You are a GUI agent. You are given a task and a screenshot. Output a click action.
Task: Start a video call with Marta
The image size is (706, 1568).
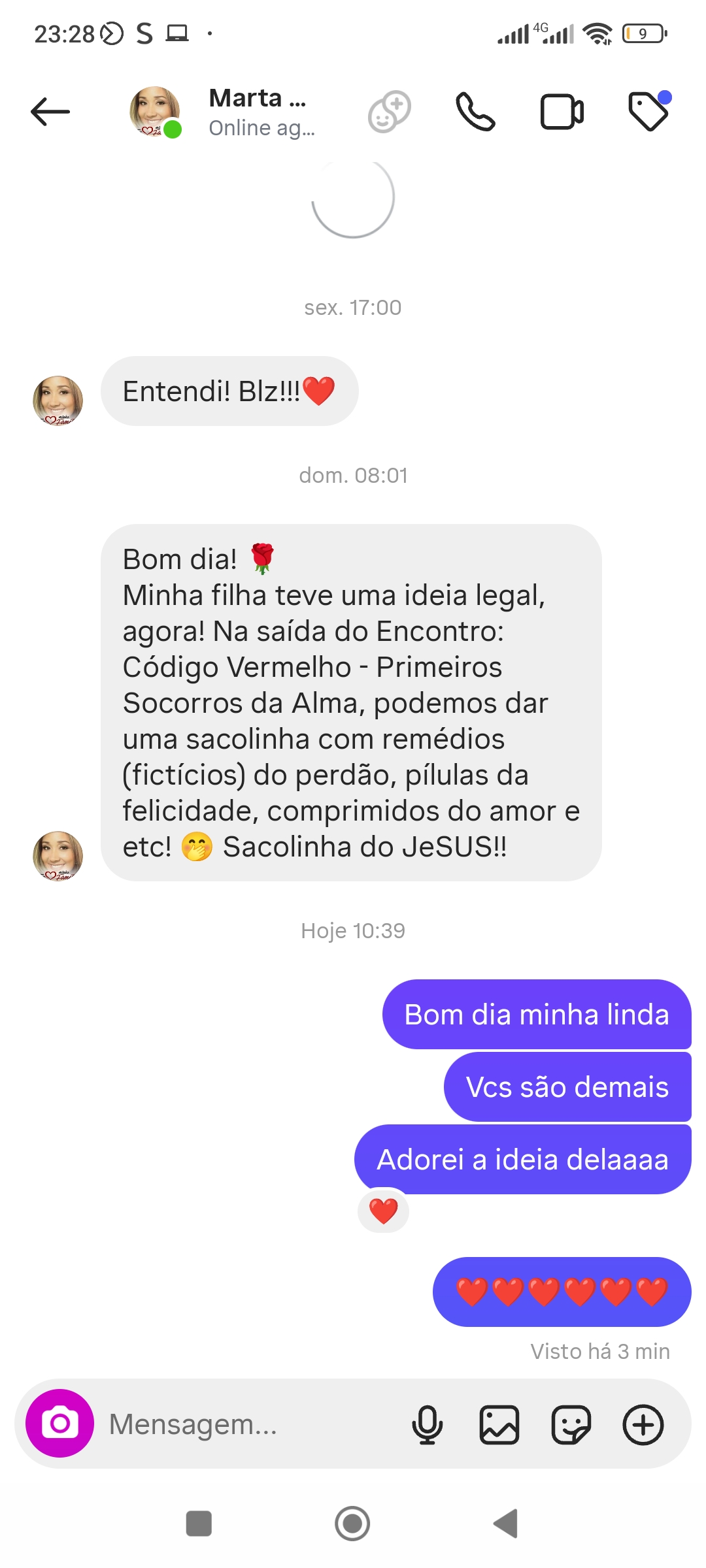point(562,112)
